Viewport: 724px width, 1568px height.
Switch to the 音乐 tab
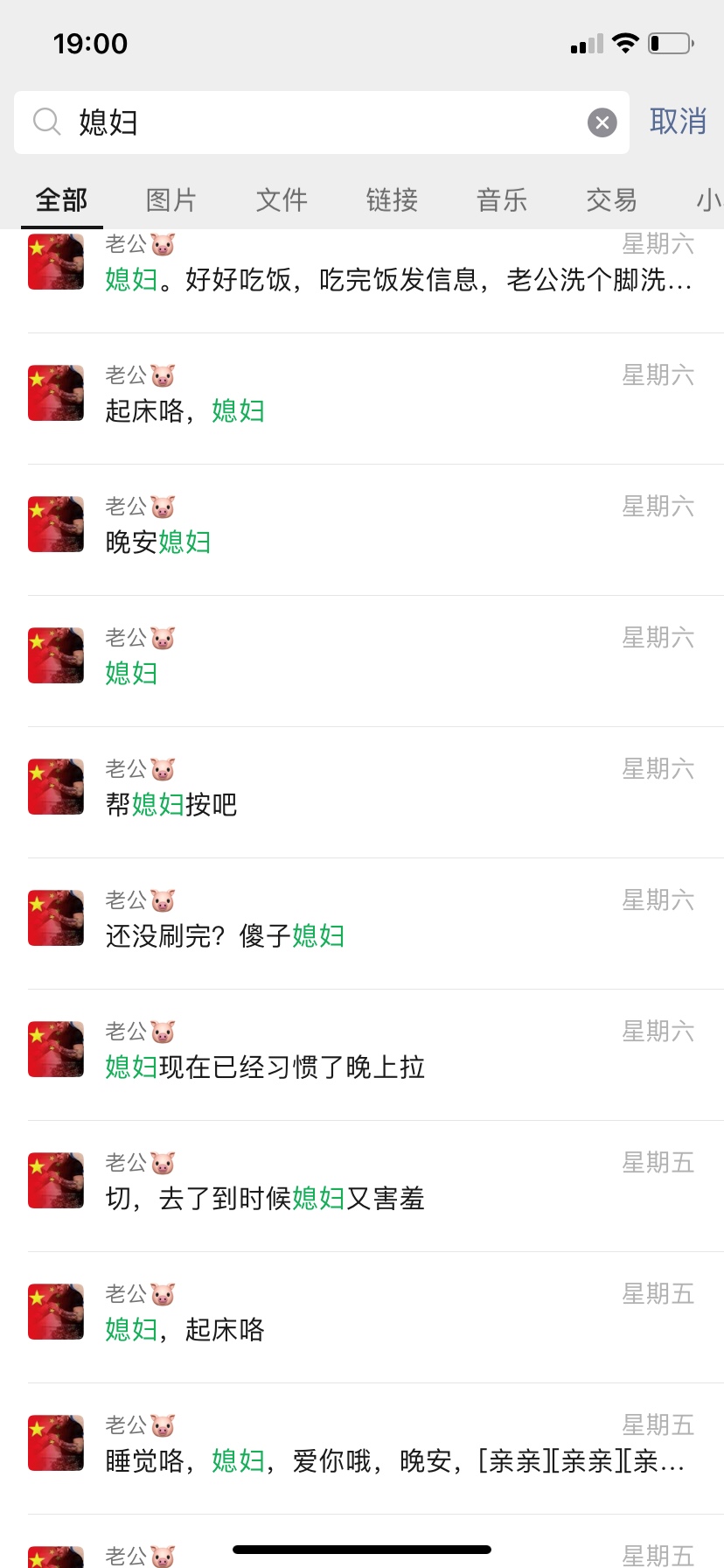[502, 200]
